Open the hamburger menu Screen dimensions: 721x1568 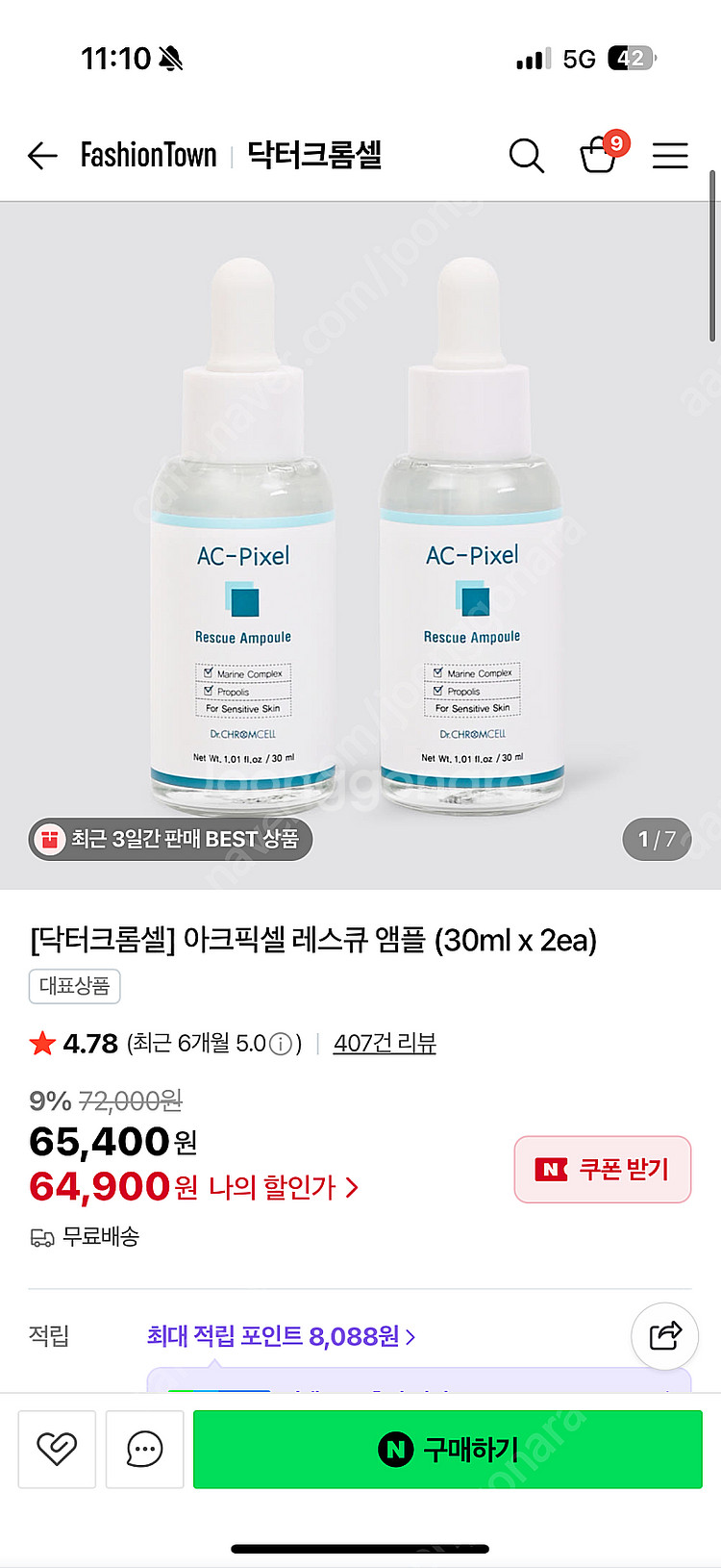point(670,156)
